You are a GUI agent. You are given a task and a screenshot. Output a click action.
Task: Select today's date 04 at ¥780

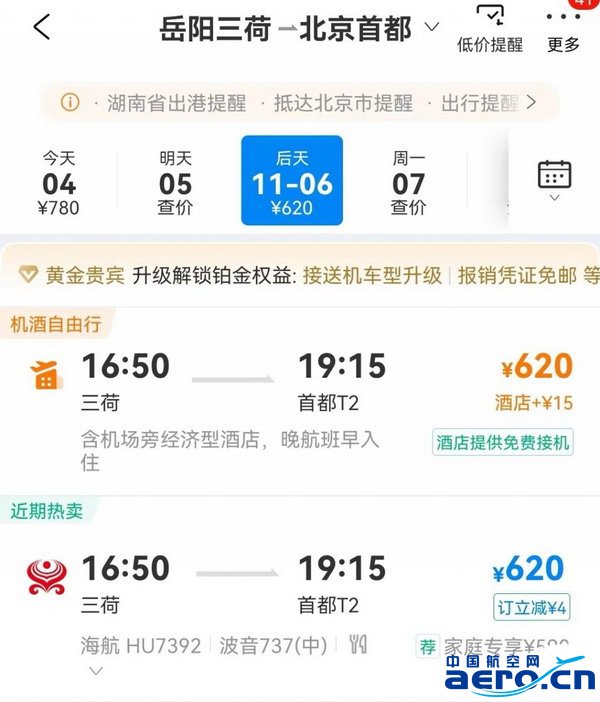coord(59,182)
